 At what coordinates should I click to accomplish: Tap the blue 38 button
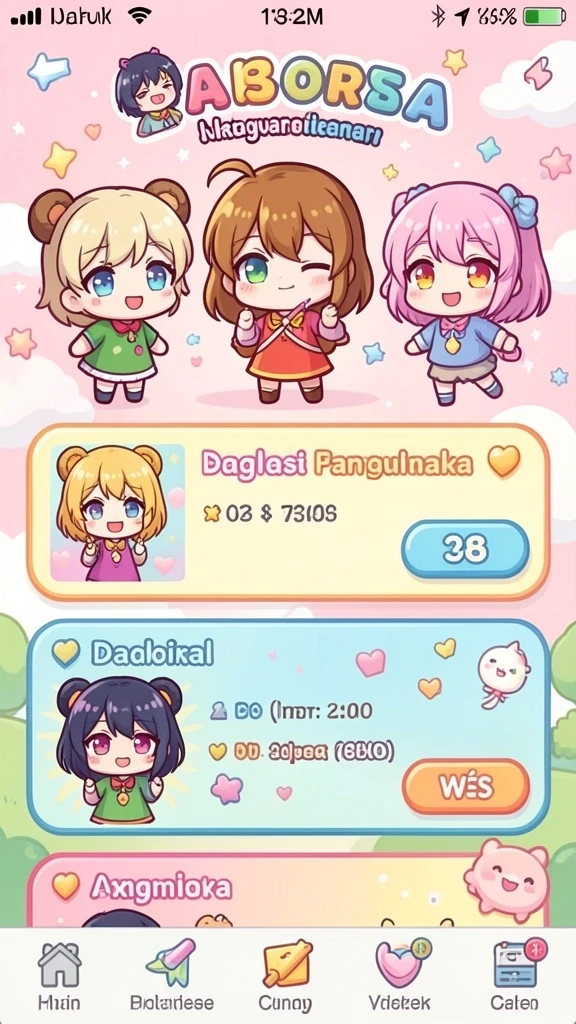pyautogui.click(x=465, y=549)
